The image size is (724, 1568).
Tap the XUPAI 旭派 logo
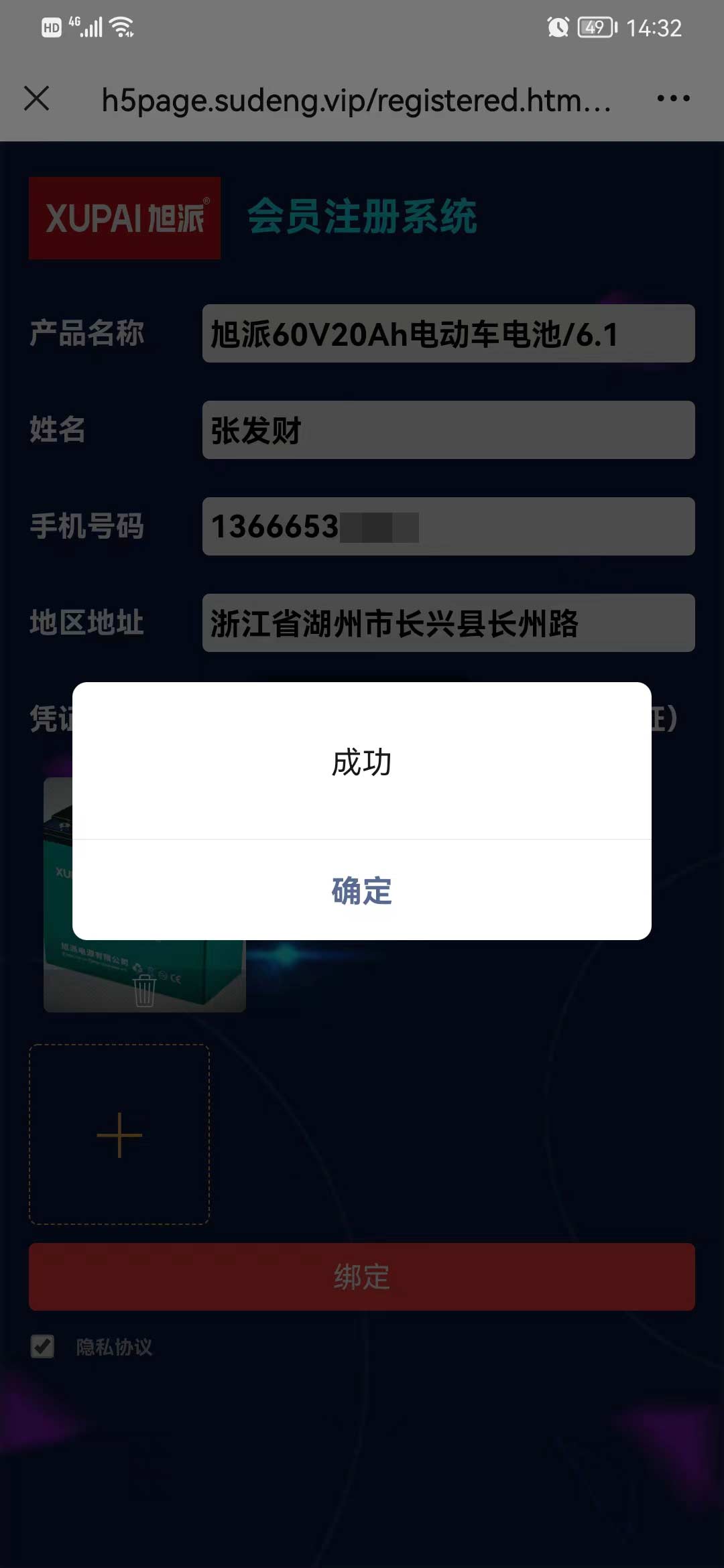(x=126, y=218)
